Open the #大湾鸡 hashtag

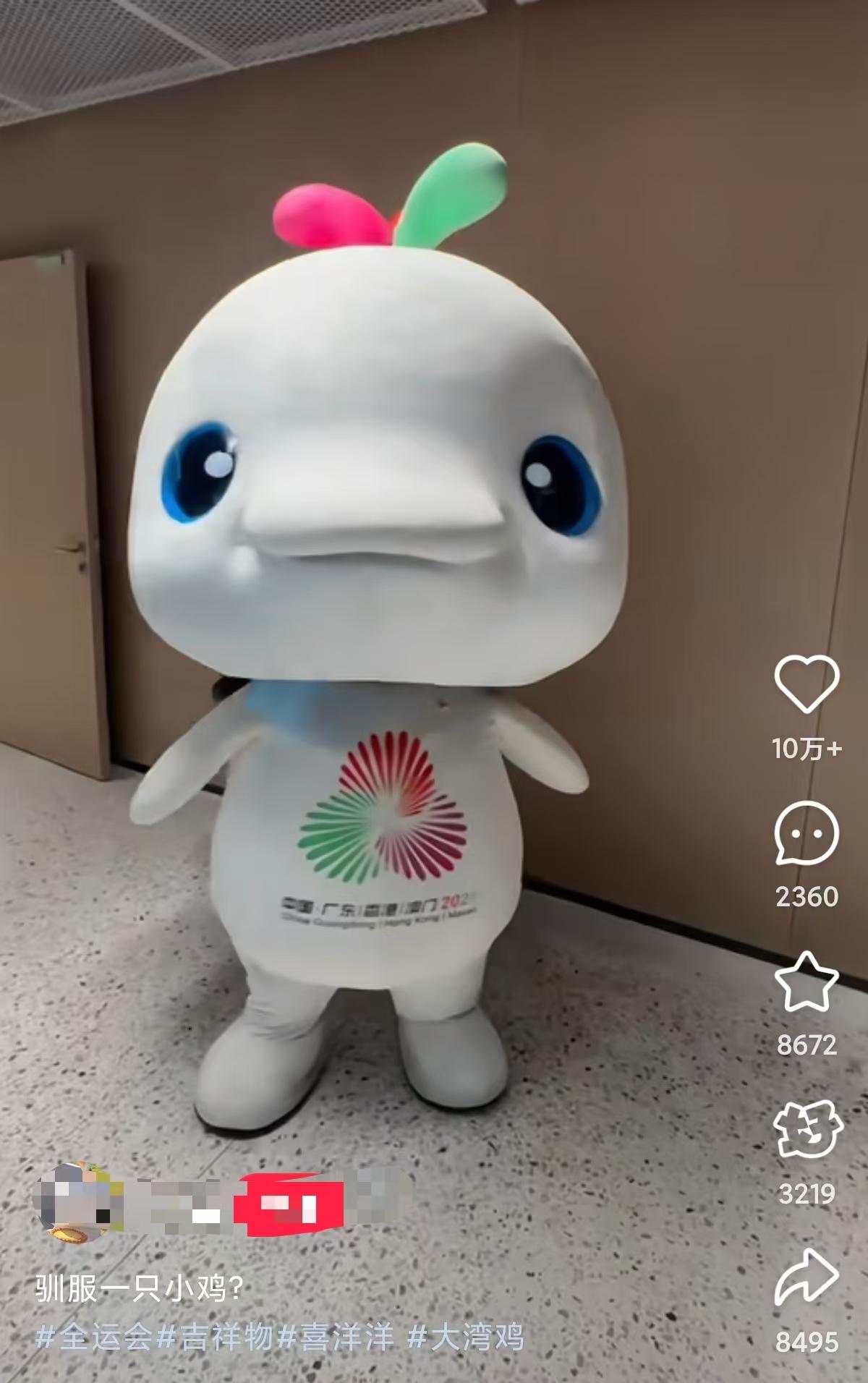466,1336
